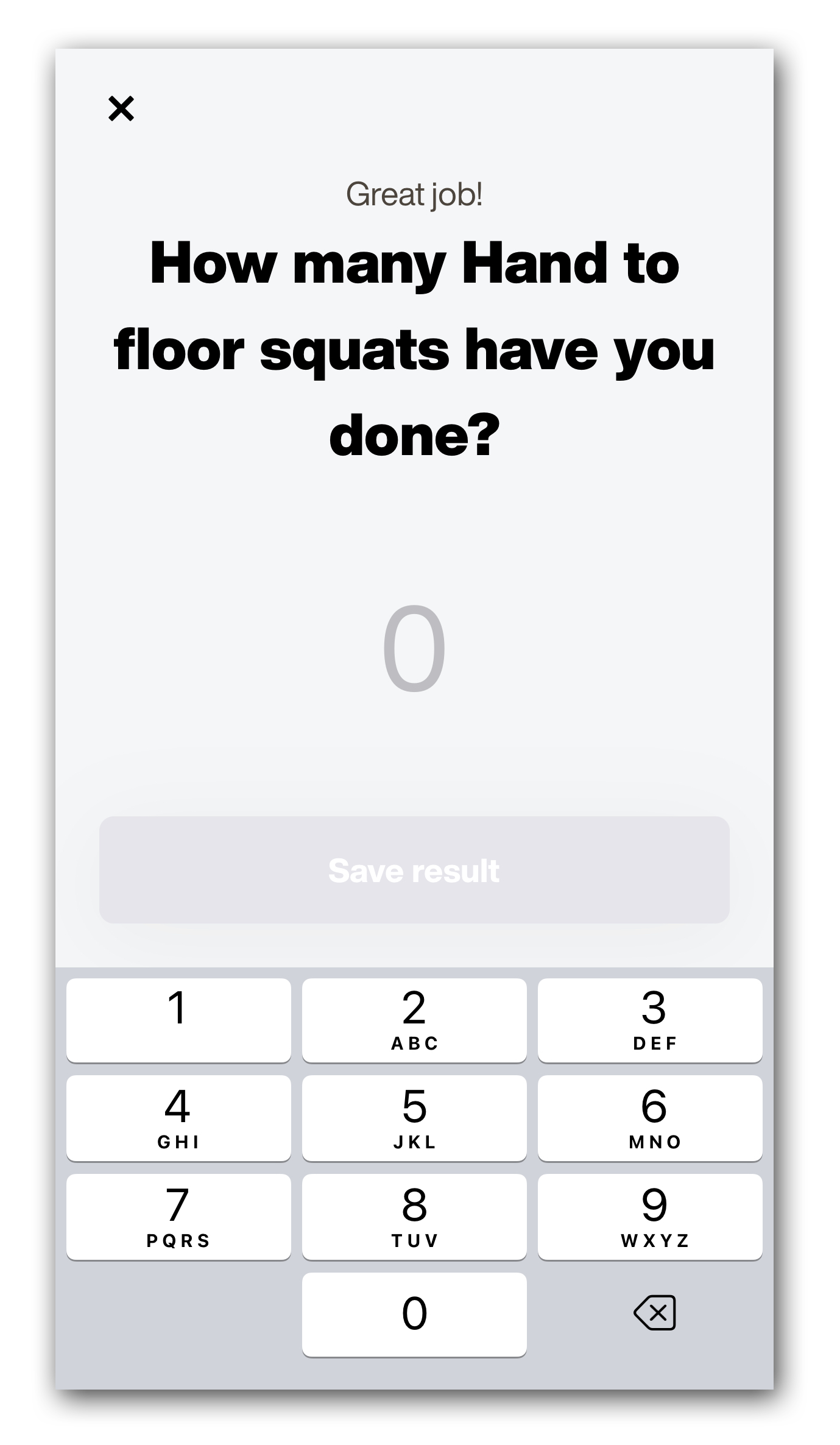The width and height of the screenshot is (840, 1445).
Task: Enter digit 1 on the keypad
Action: coord(178,1020)
